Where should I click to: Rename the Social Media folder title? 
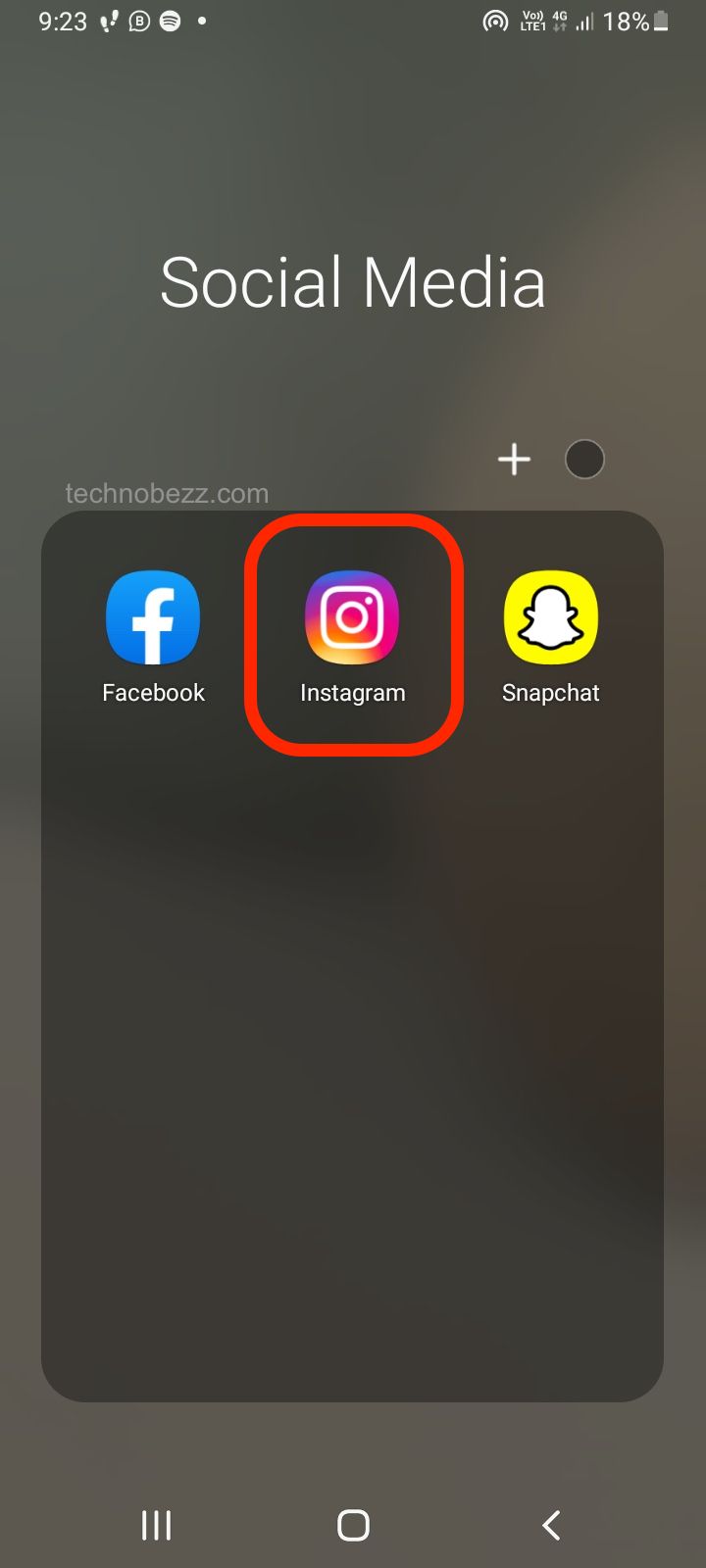(x=352, y=283)
